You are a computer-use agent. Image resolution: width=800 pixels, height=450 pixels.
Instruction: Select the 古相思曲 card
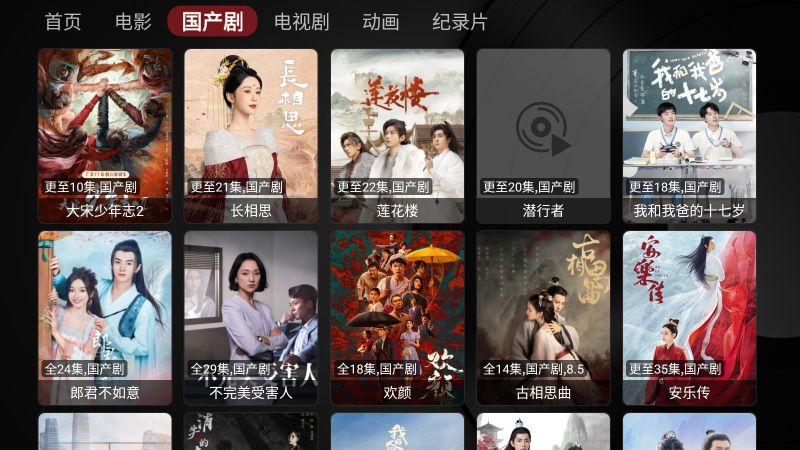tap(543, 317)
